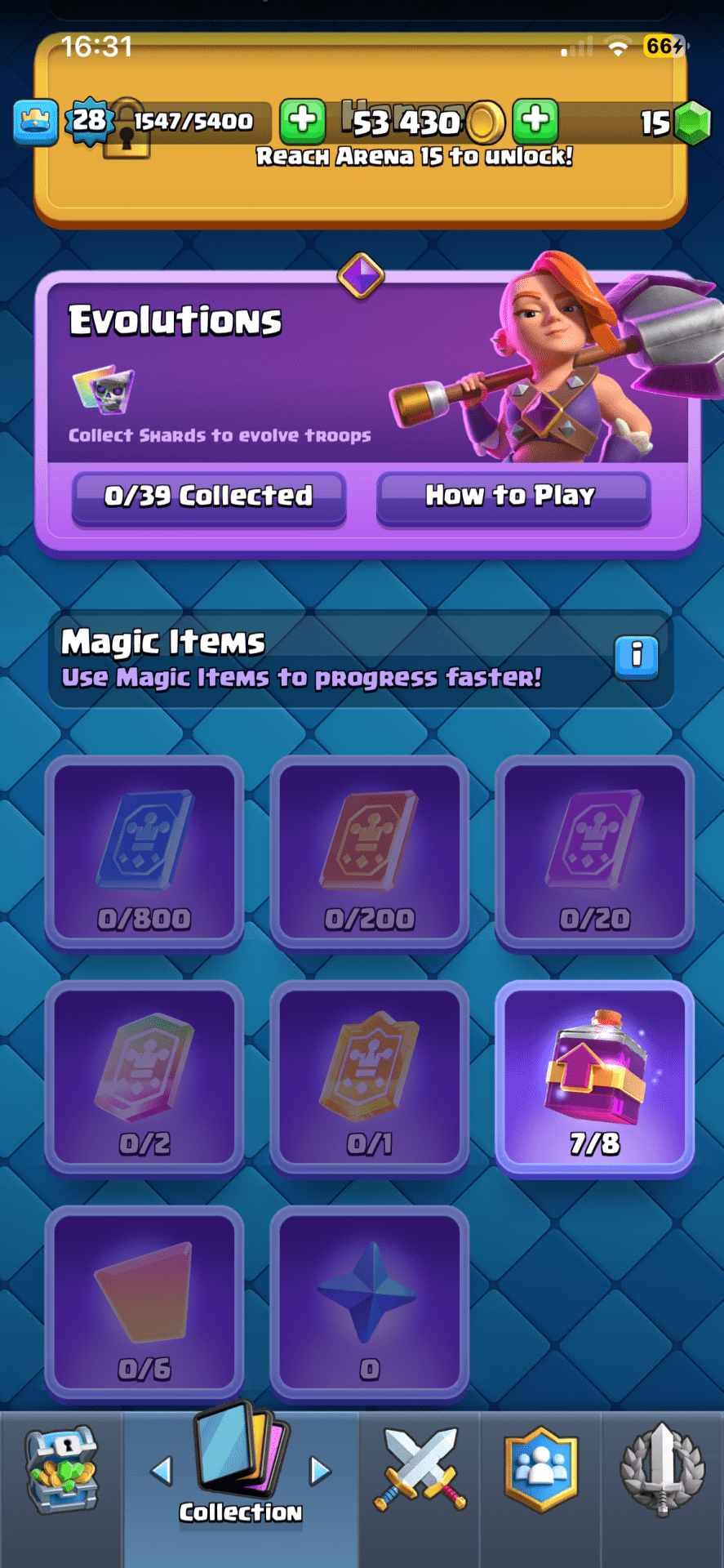Open How to Play for Evolutions

513,496
